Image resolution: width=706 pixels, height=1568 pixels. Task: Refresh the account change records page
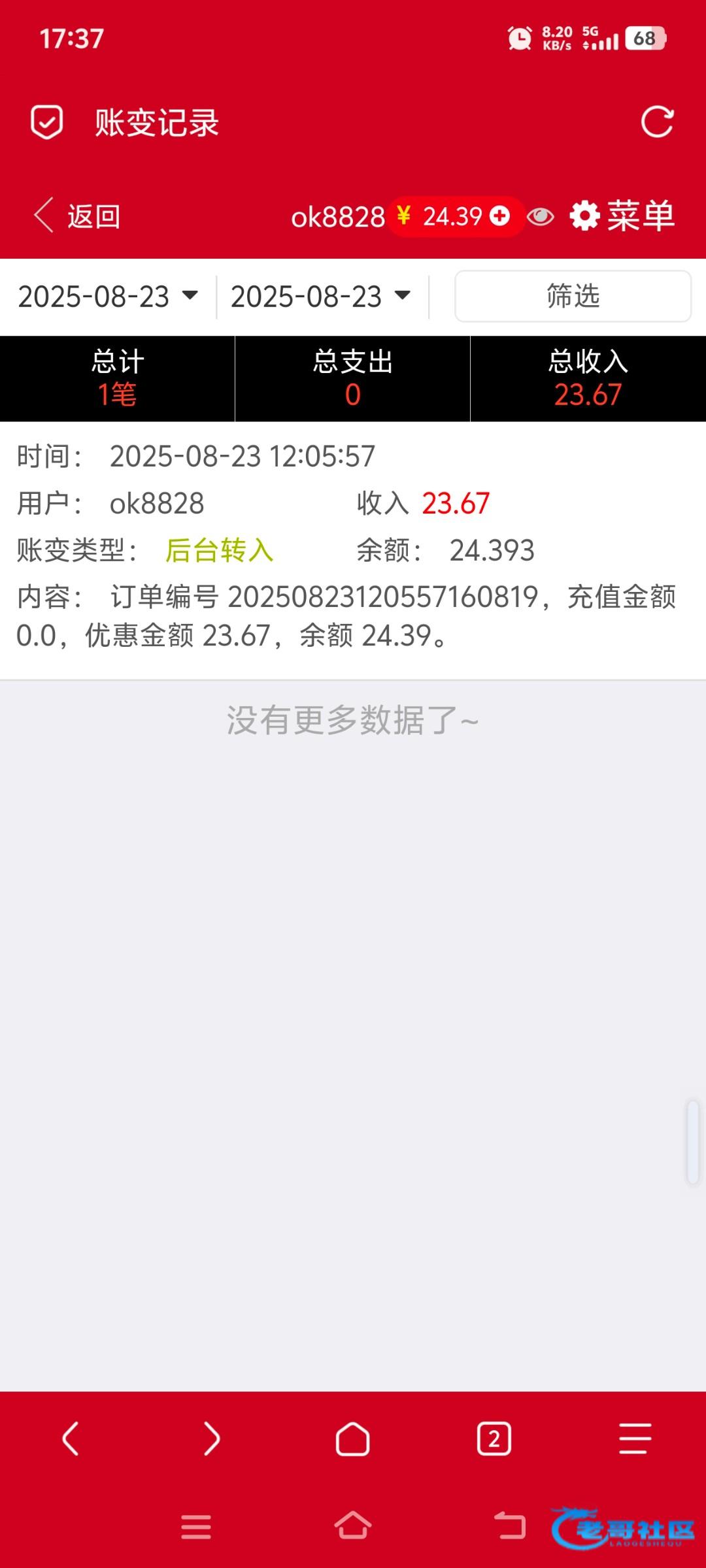point(657,122)
